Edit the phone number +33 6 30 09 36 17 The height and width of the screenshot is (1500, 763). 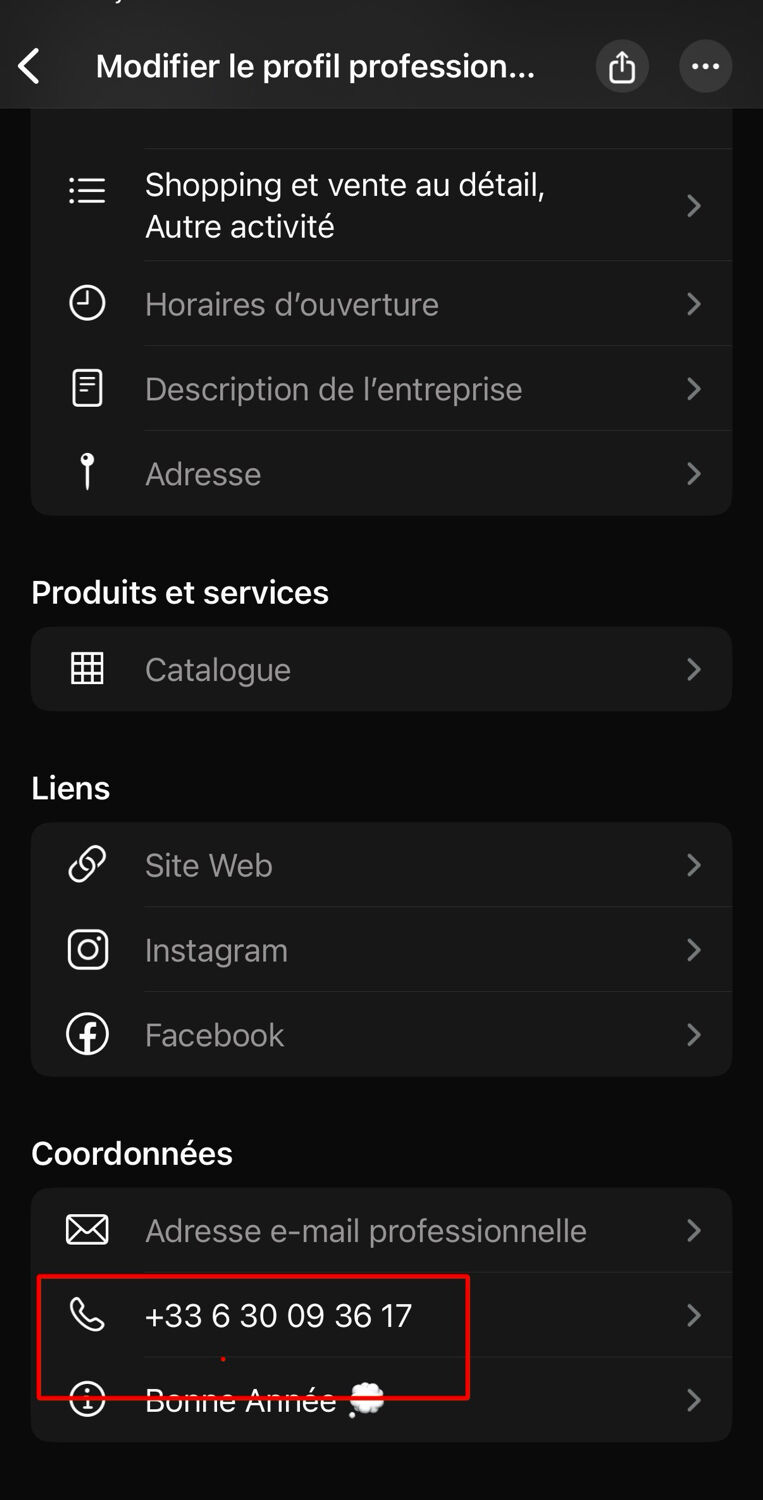point(380,1315)
